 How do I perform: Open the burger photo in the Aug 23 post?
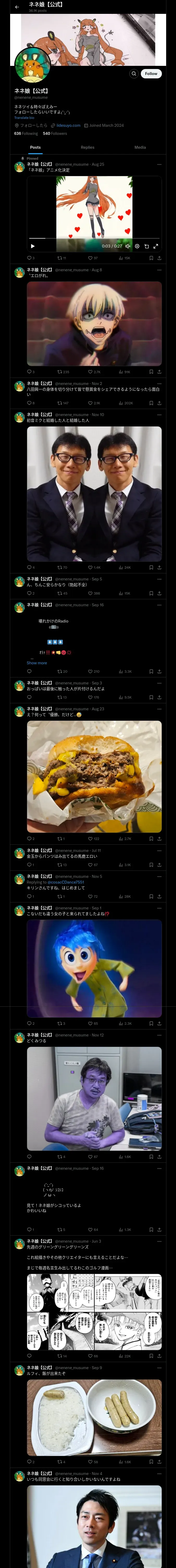click(94, 777)
